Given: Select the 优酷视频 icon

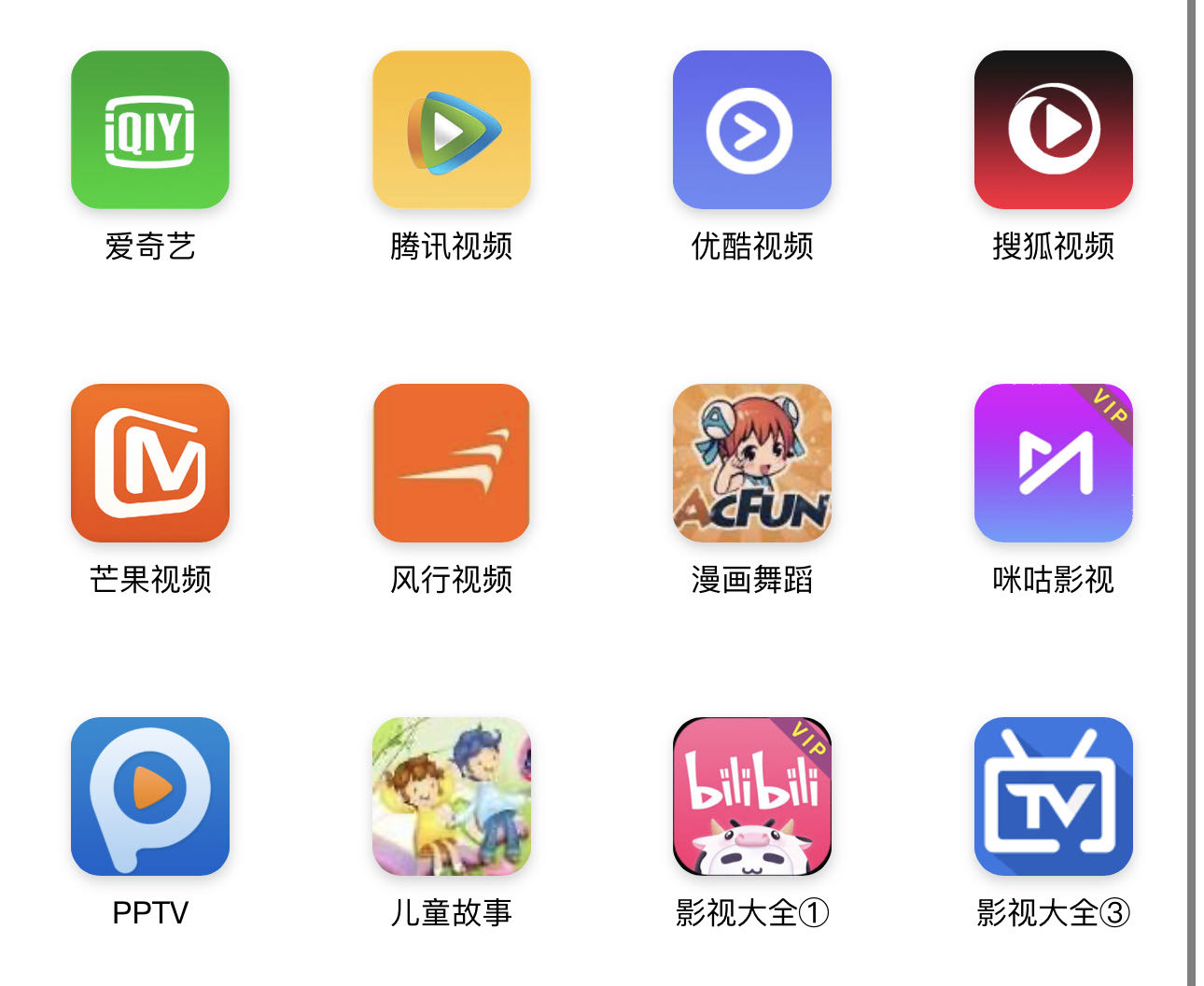Looking at the screenshot, I should 752,130.
